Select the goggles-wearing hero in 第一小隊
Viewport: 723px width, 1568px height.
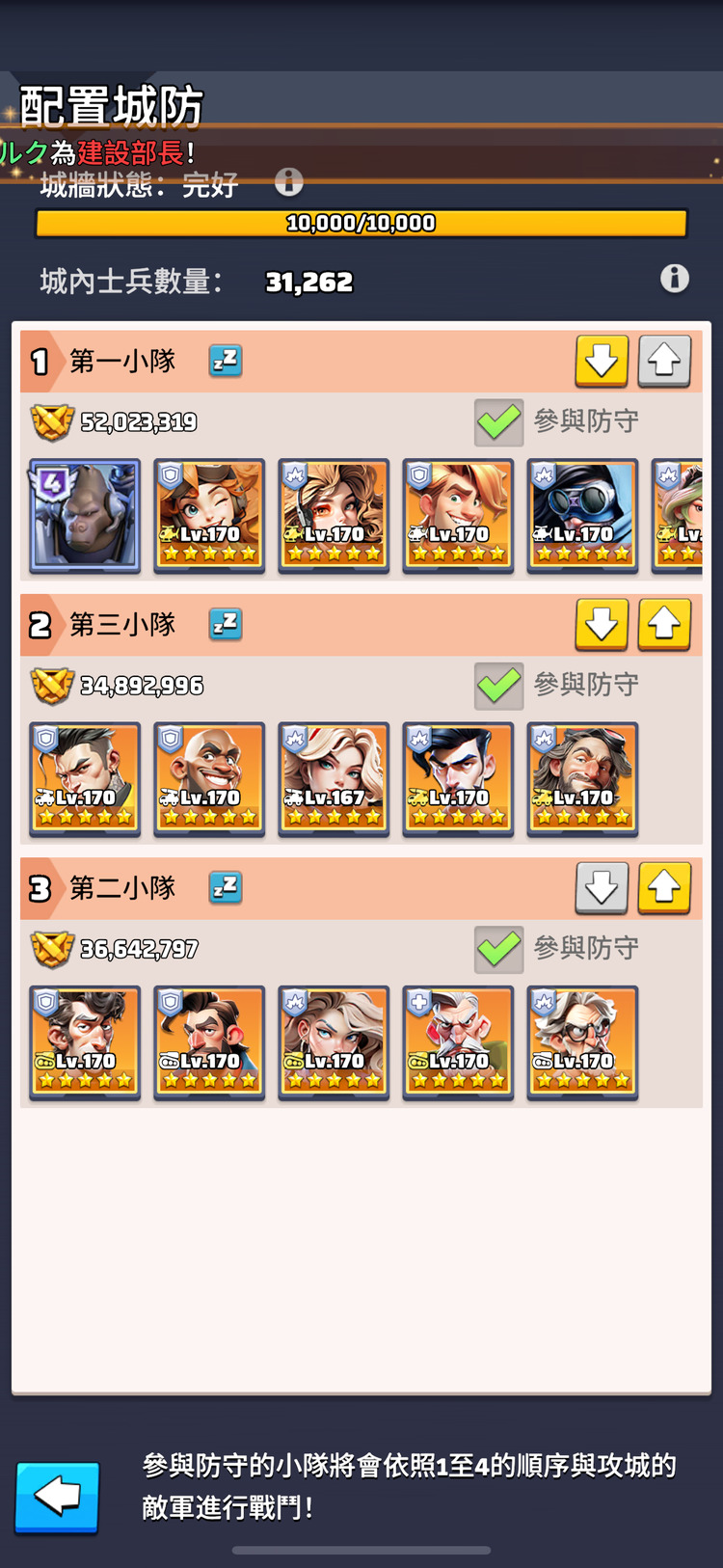click(x=582, y=516)
